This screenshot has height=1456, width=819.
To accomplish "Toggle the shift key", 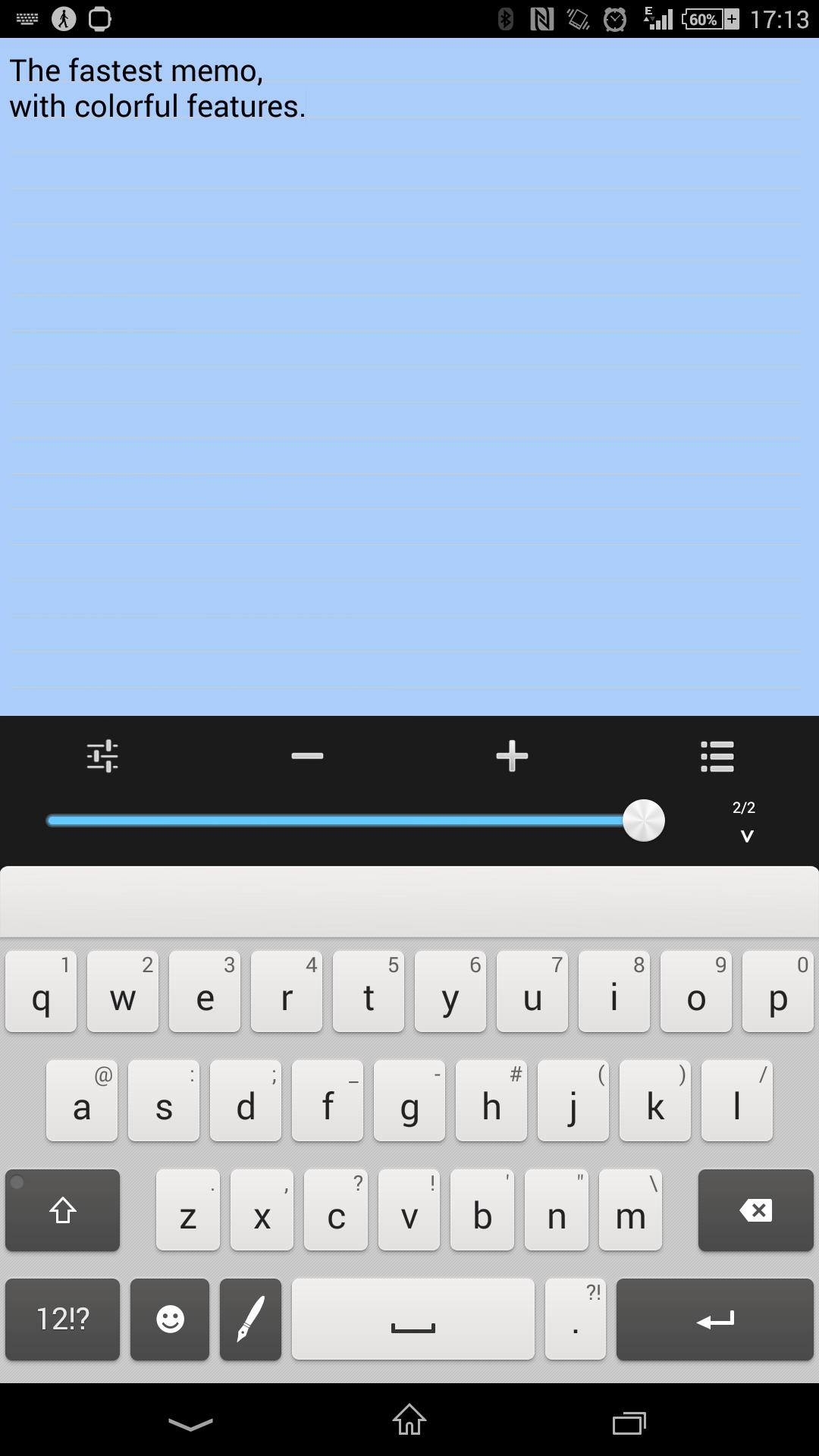I will [62, 1210].
